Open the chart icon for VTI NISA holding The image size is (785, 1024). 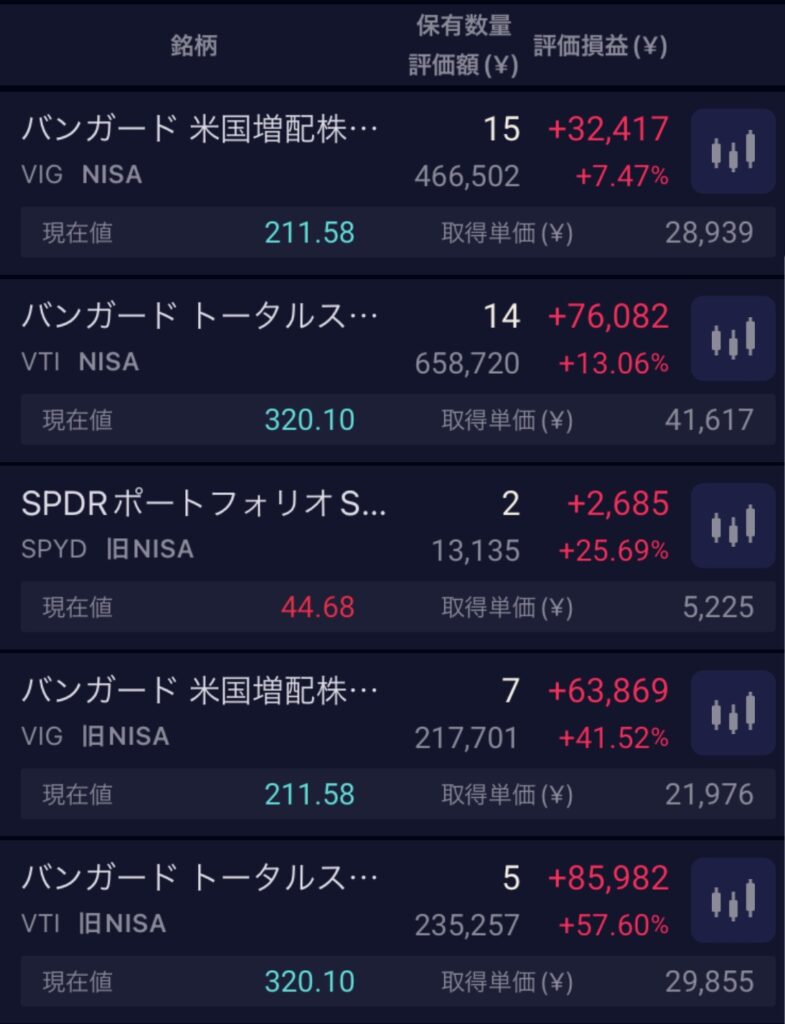733,338
